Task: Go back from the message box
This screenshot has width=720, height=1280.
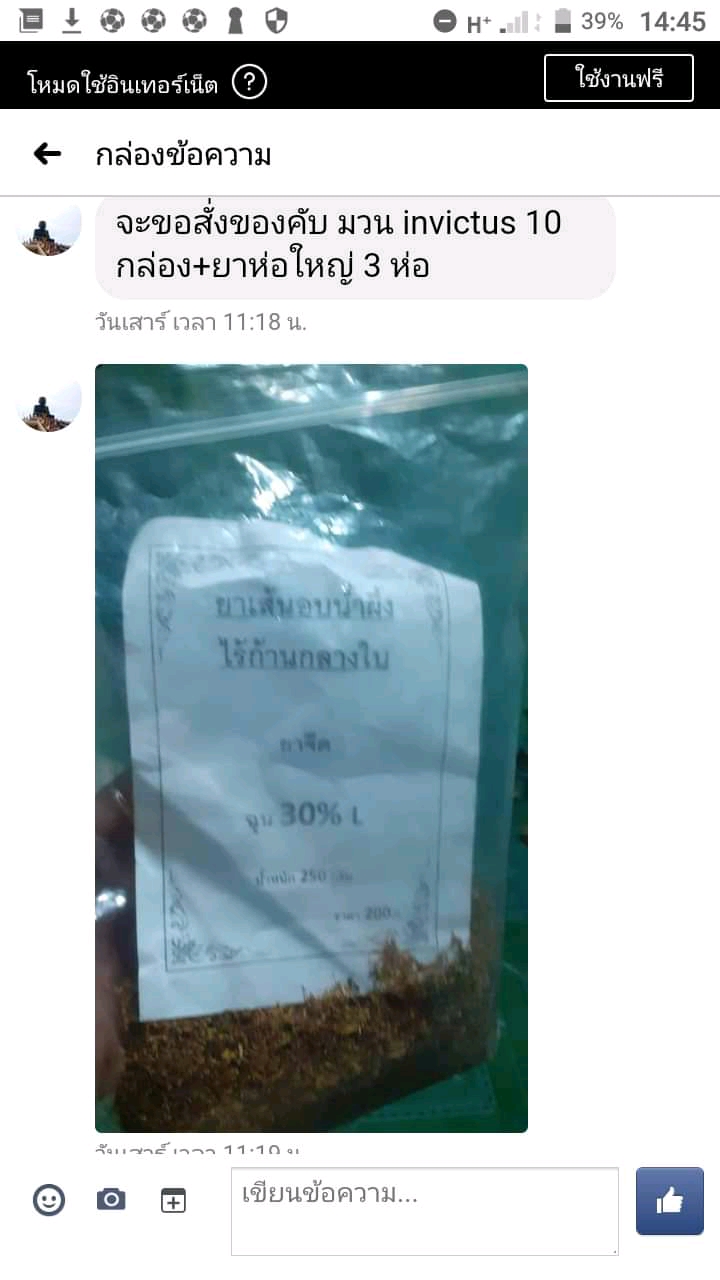Action: coord(47,154)
